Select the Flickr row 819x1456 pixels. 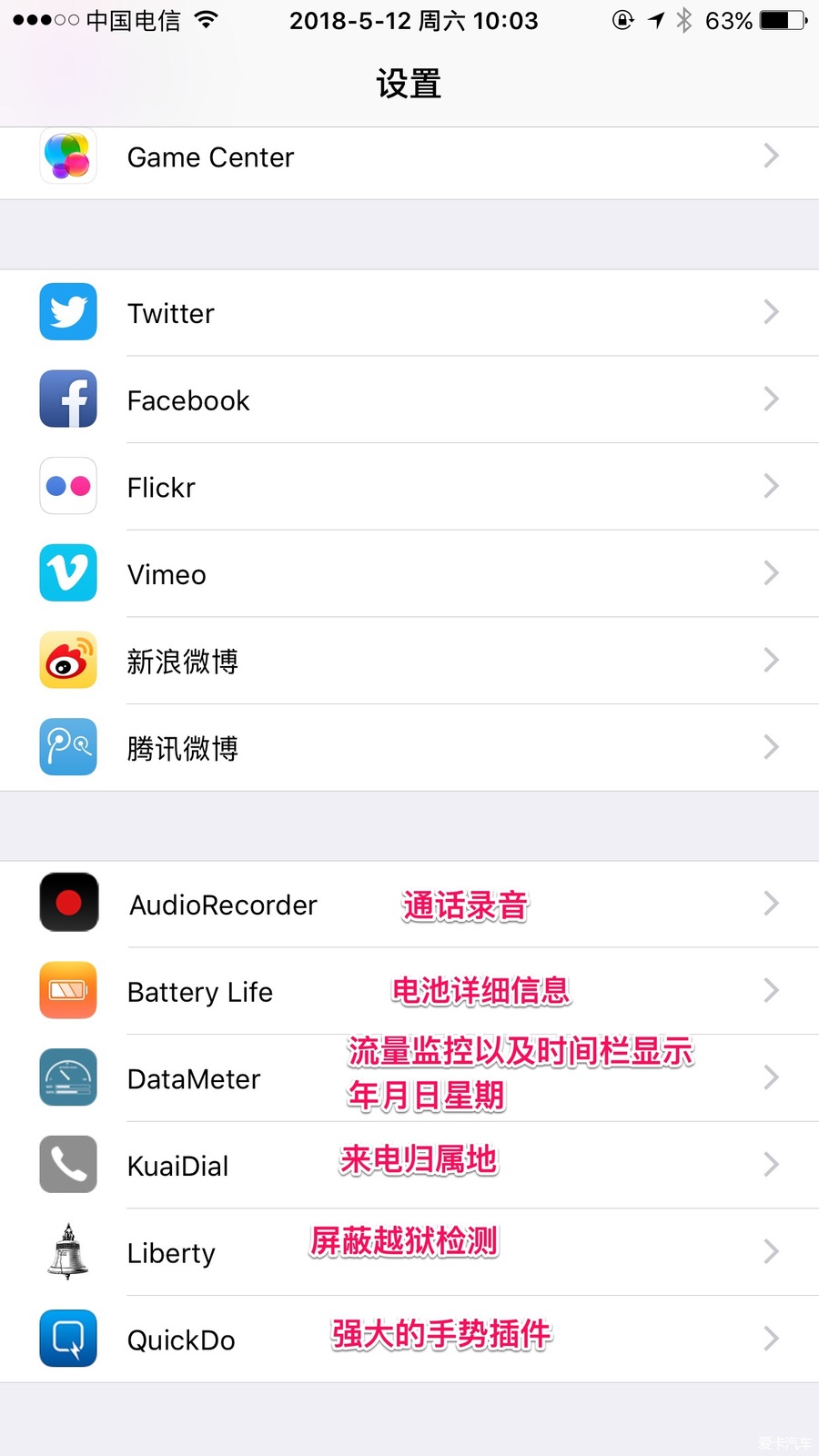point(409,487)
